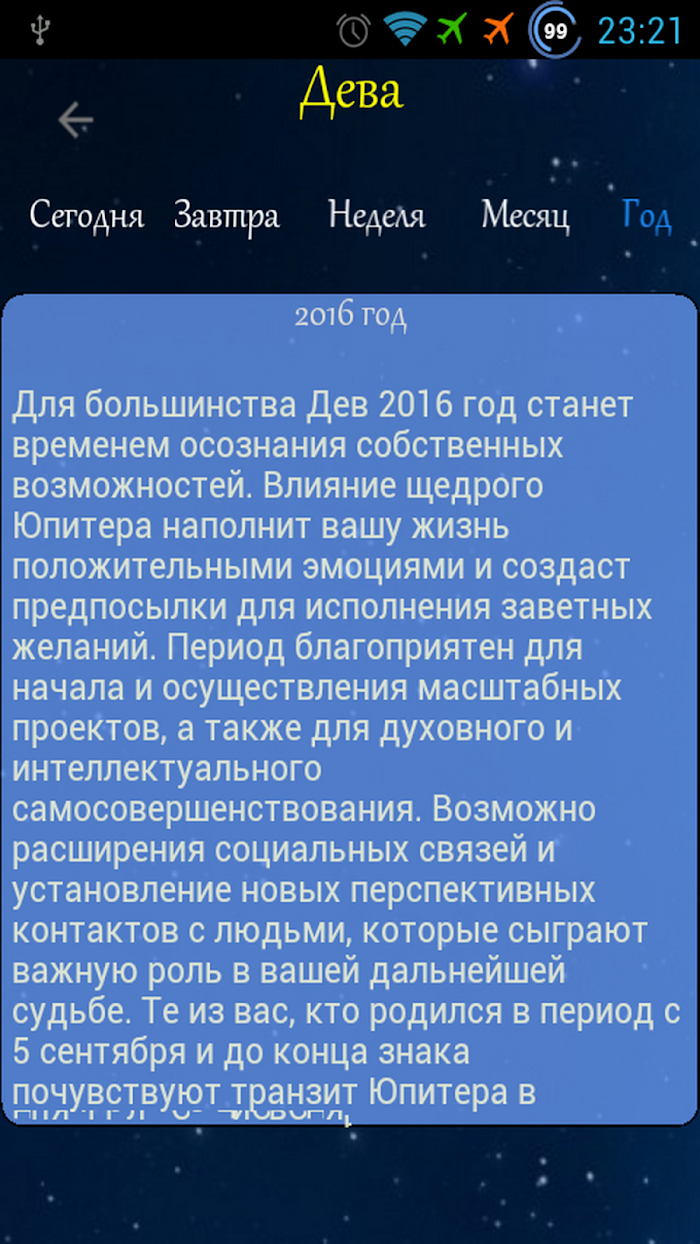The image size is (700, 1244).
Task: Show the Месяц horoscope
Action: coord(526,216)
